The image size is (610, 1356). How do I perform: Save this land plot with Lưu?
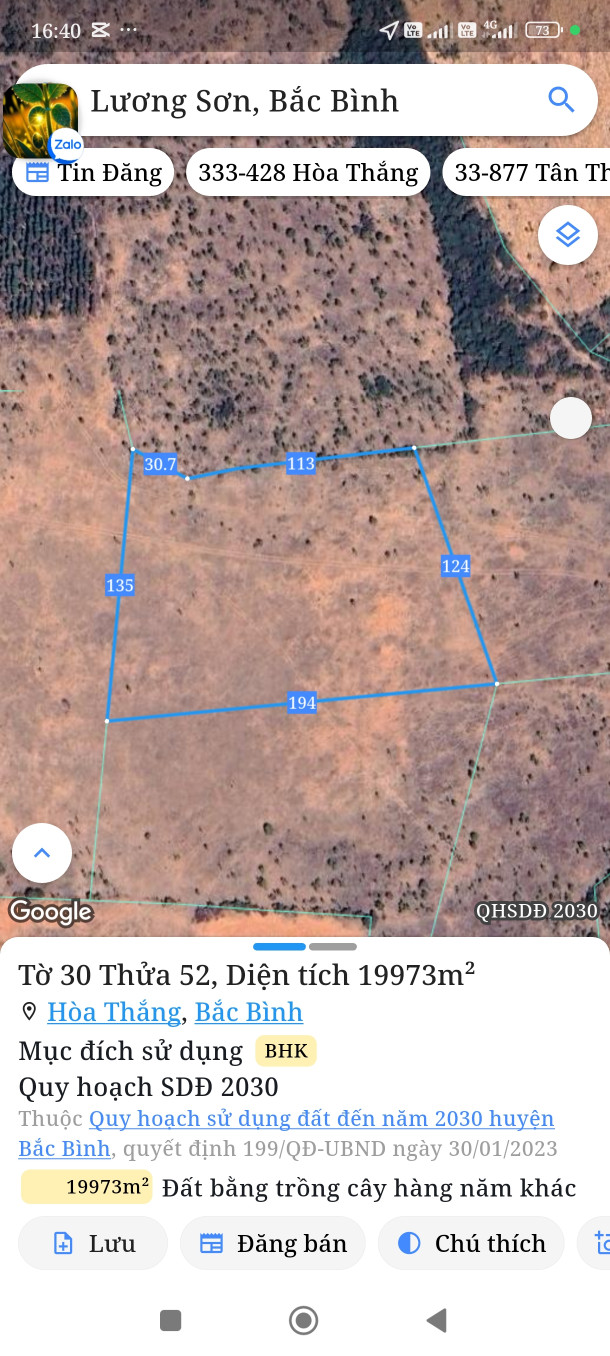click(x=93, y=1243)
